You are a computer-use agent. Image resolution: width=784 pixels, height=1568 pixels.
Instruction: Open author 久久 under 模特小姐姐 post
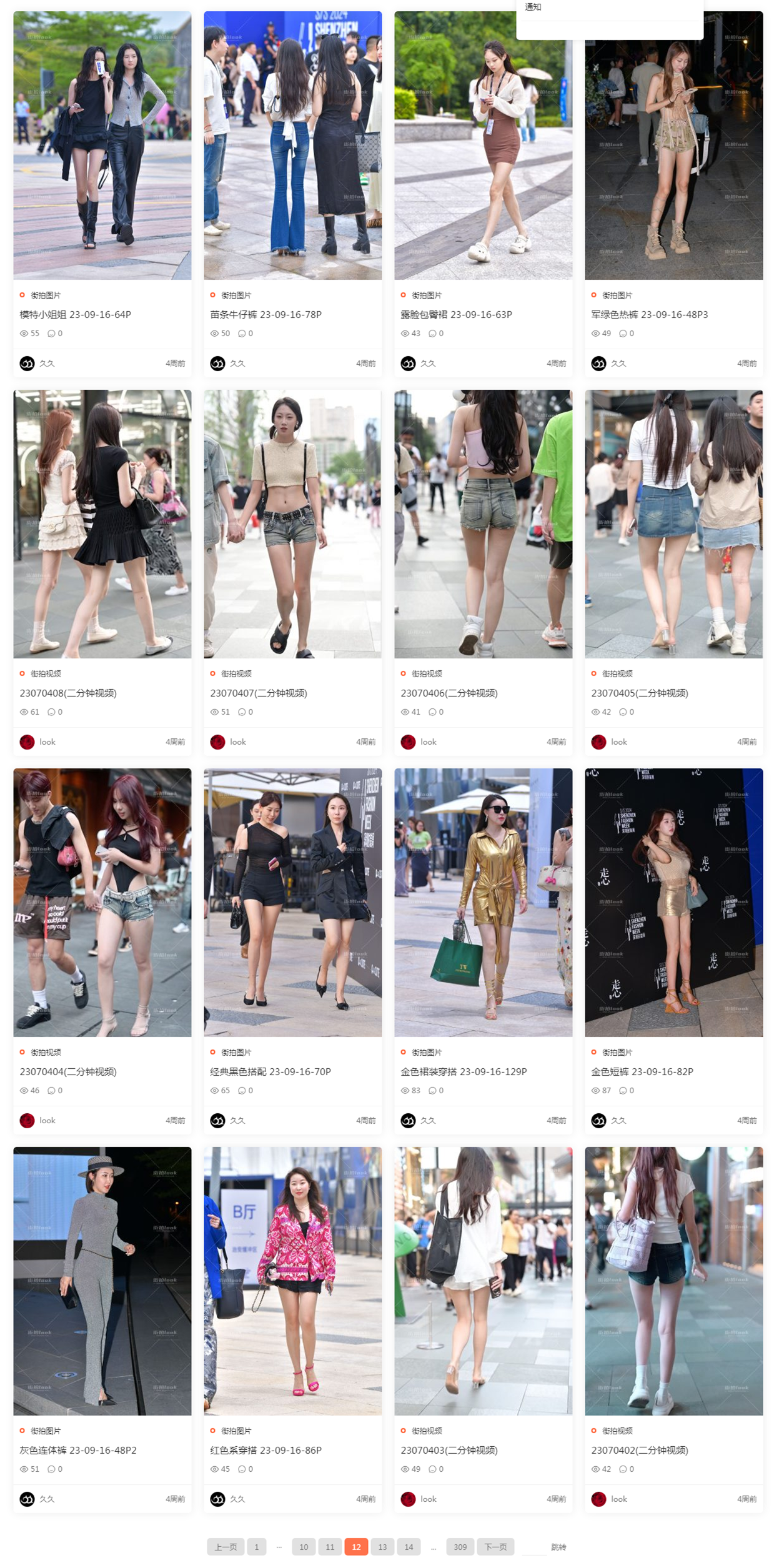coord(46,363)
